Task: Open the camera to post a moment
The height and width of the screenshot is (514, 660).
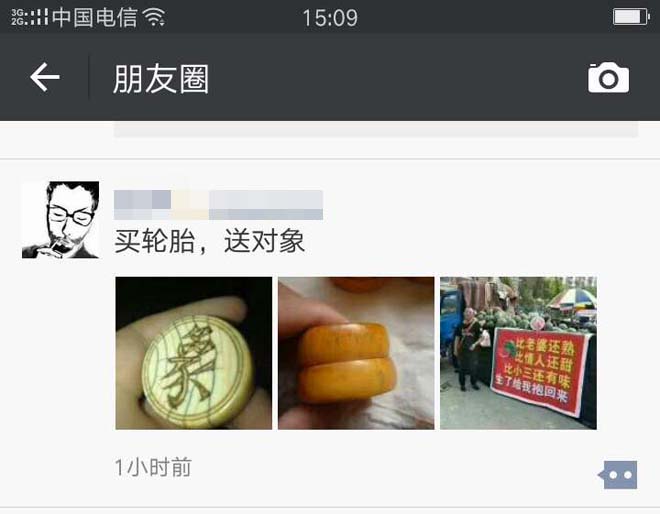Action: point(608,78)
